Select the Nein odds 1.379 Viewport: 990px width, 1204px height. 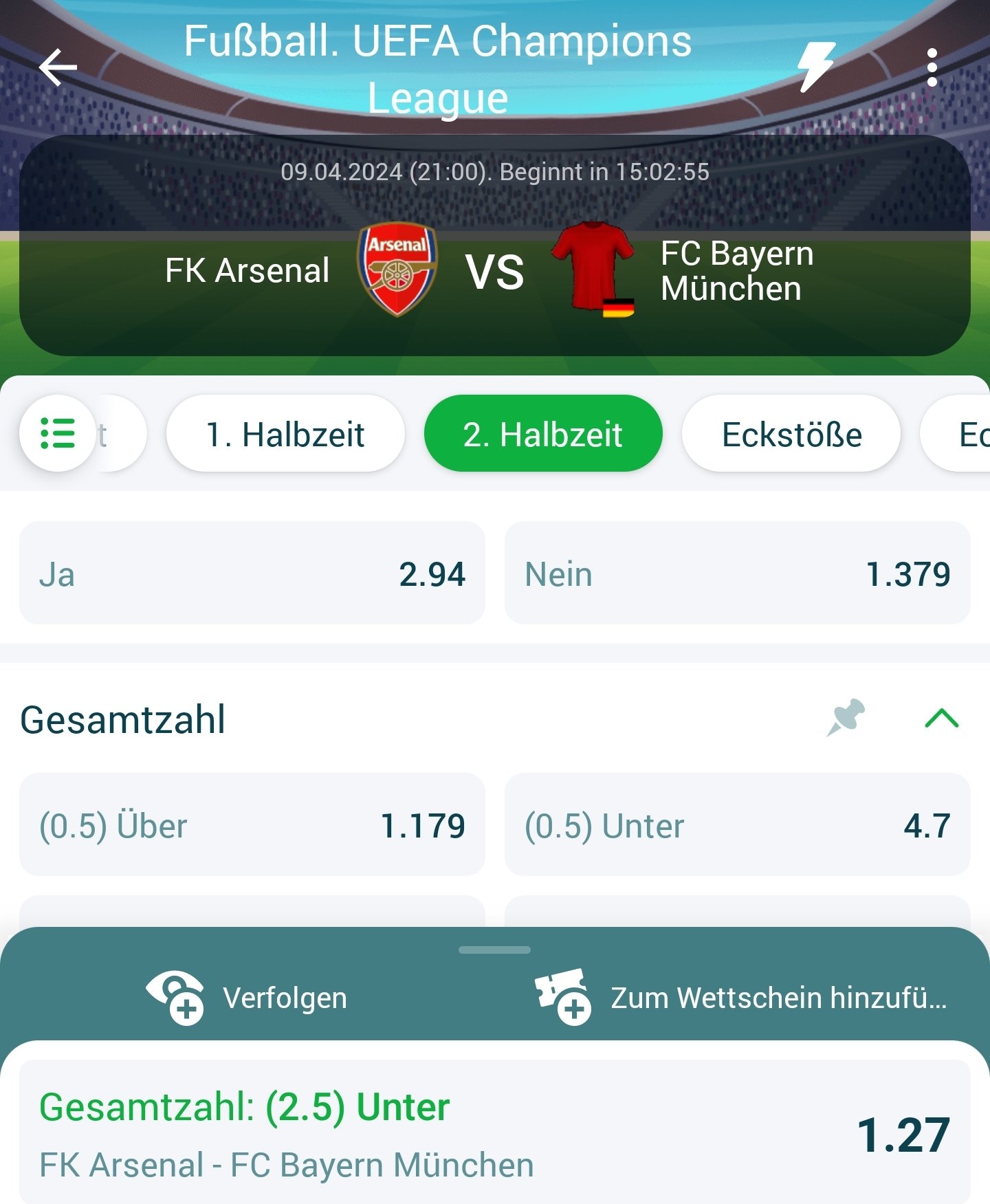point(737,573)
